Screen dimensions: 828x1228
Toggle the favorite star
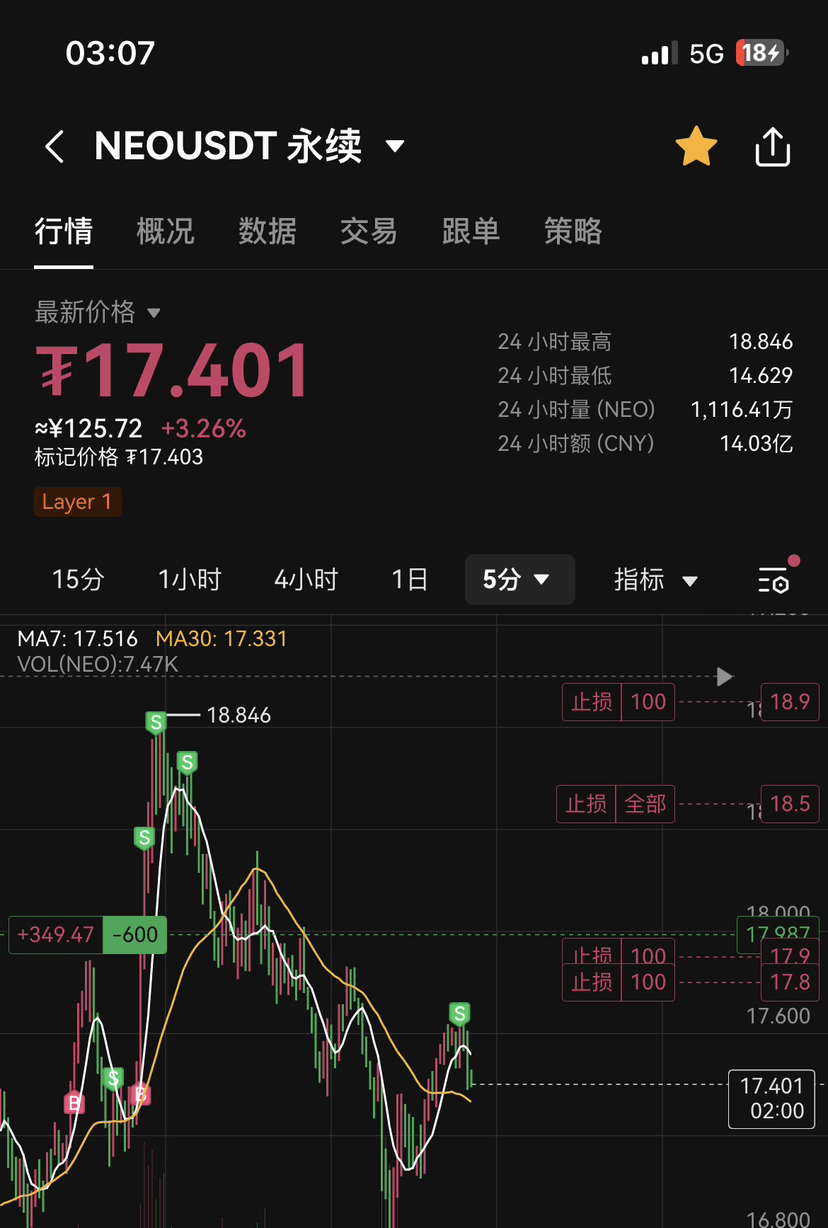click(696, 148)
